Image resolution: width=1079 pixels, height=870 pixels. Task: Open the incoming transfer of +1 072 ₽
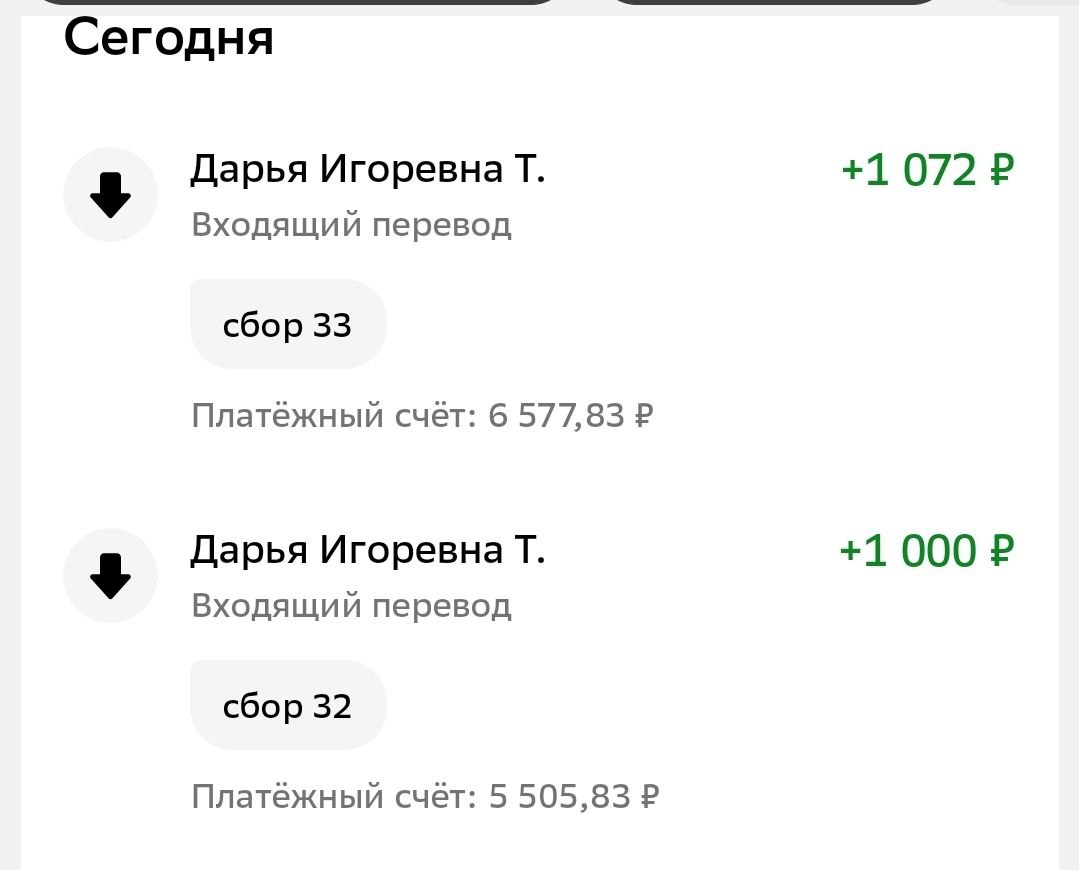pyautogui.click(x=540, y=195)
